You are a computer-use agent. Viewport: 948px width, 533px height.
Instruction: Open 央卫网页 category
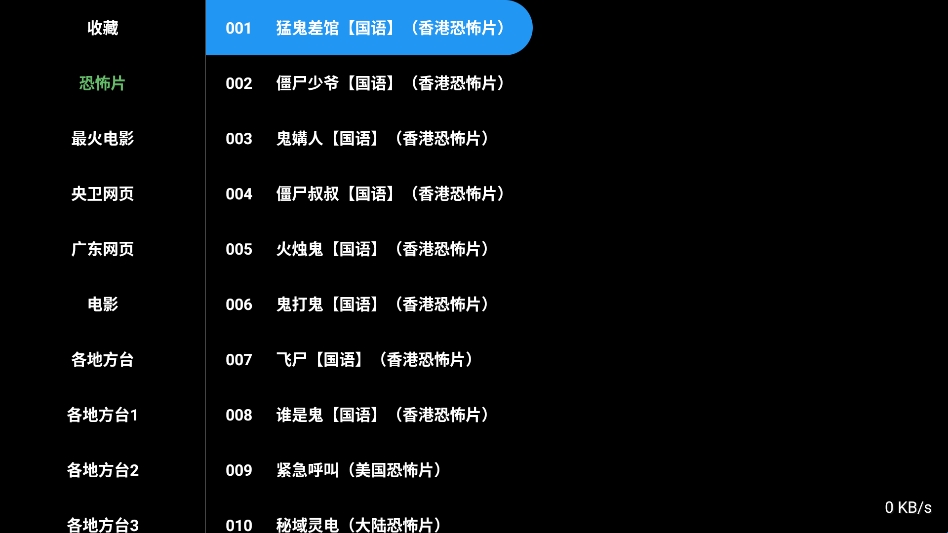(x=102, y=194)
